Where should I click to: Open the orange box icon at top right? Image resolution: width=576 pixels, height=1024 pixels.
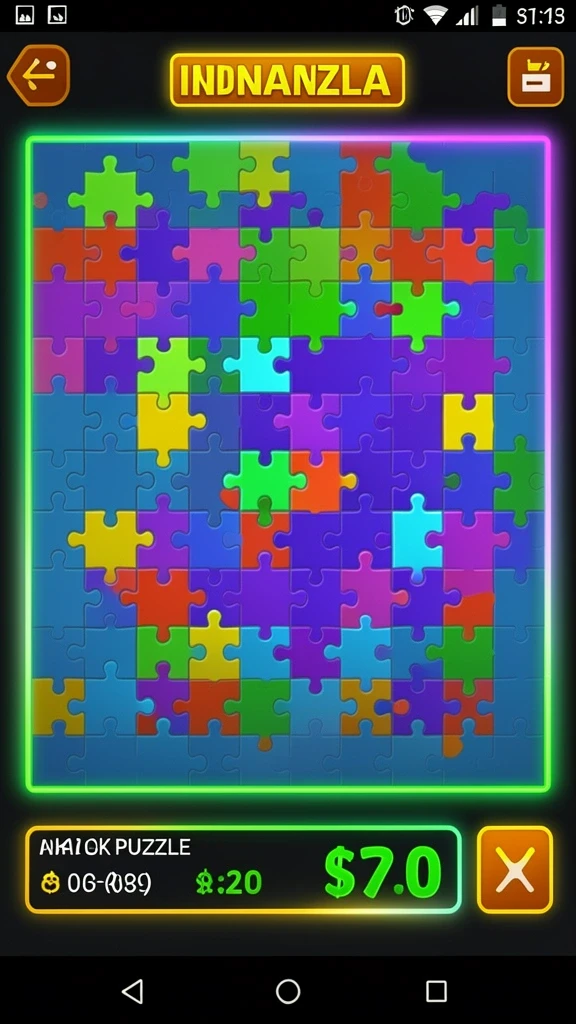536,76
